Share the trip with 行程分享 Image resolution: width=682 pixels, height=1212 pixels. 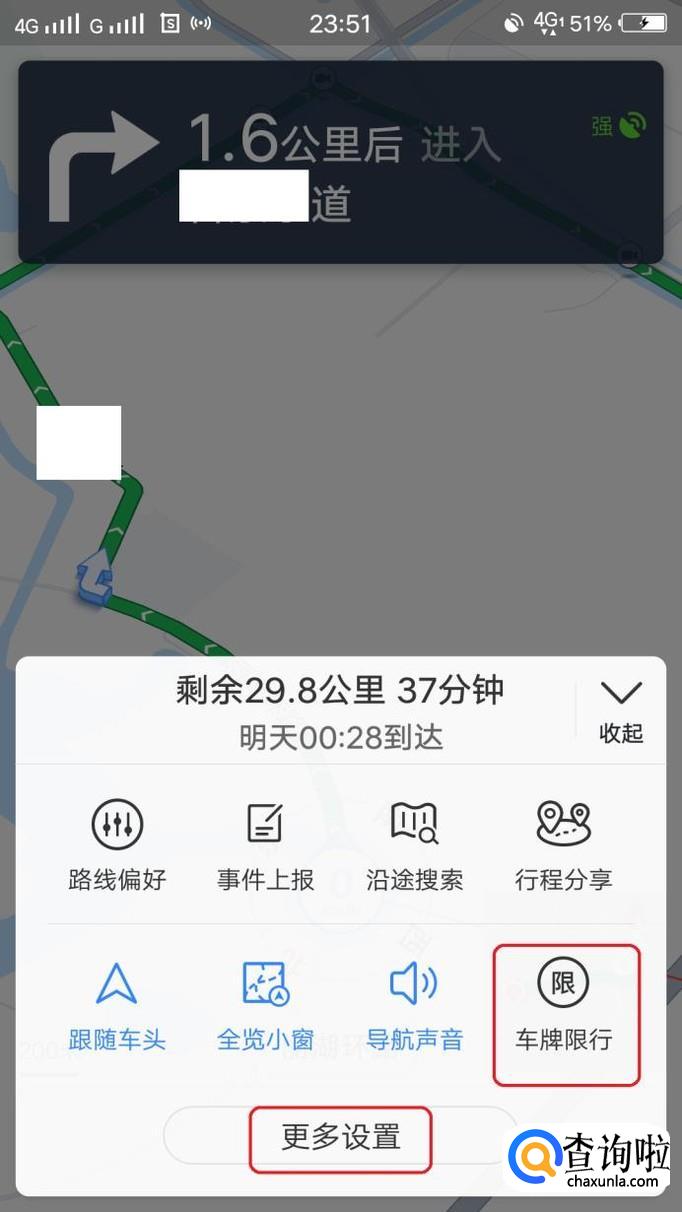point(563,845)
